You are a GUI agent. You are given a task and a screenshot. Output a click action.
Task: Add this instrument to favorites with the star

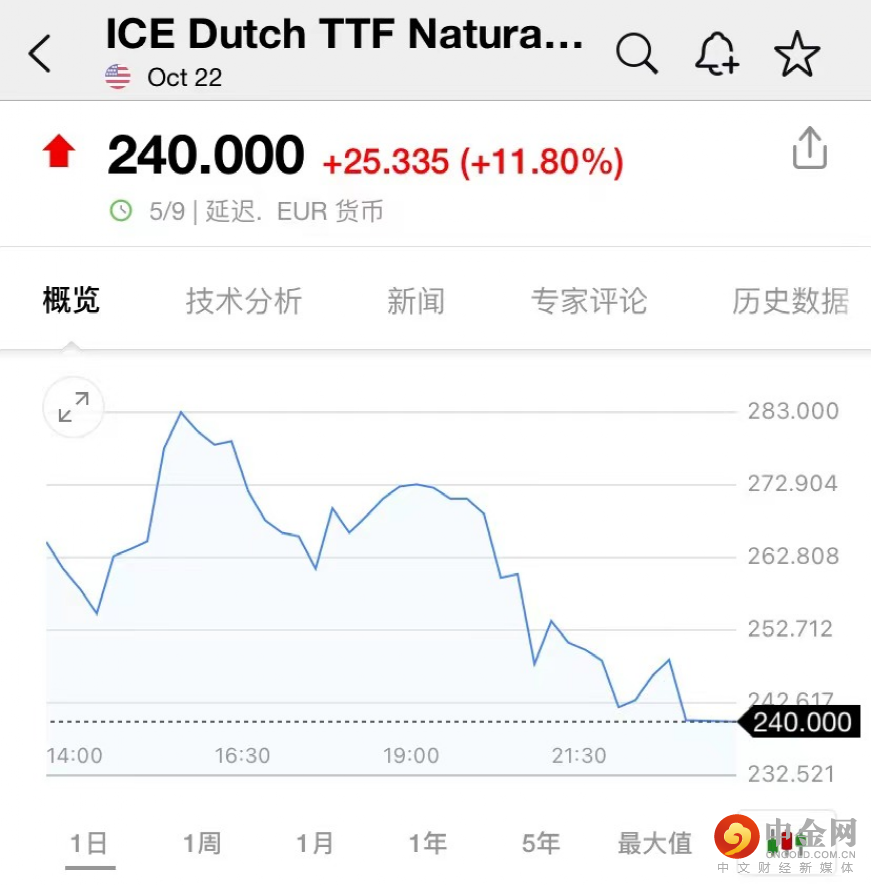pos(797,53)
